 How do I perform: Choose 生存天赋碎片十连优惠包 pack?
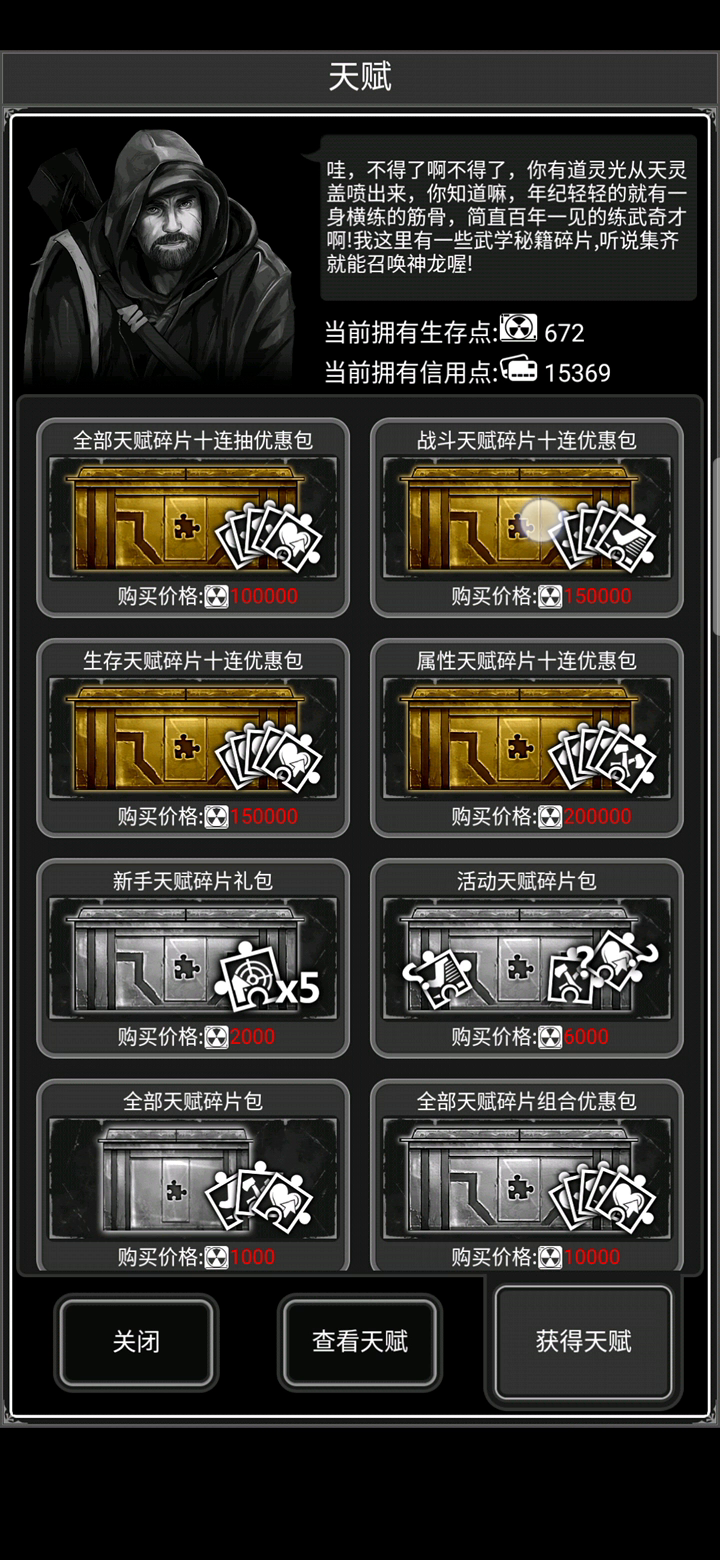(x=193, y=738)
